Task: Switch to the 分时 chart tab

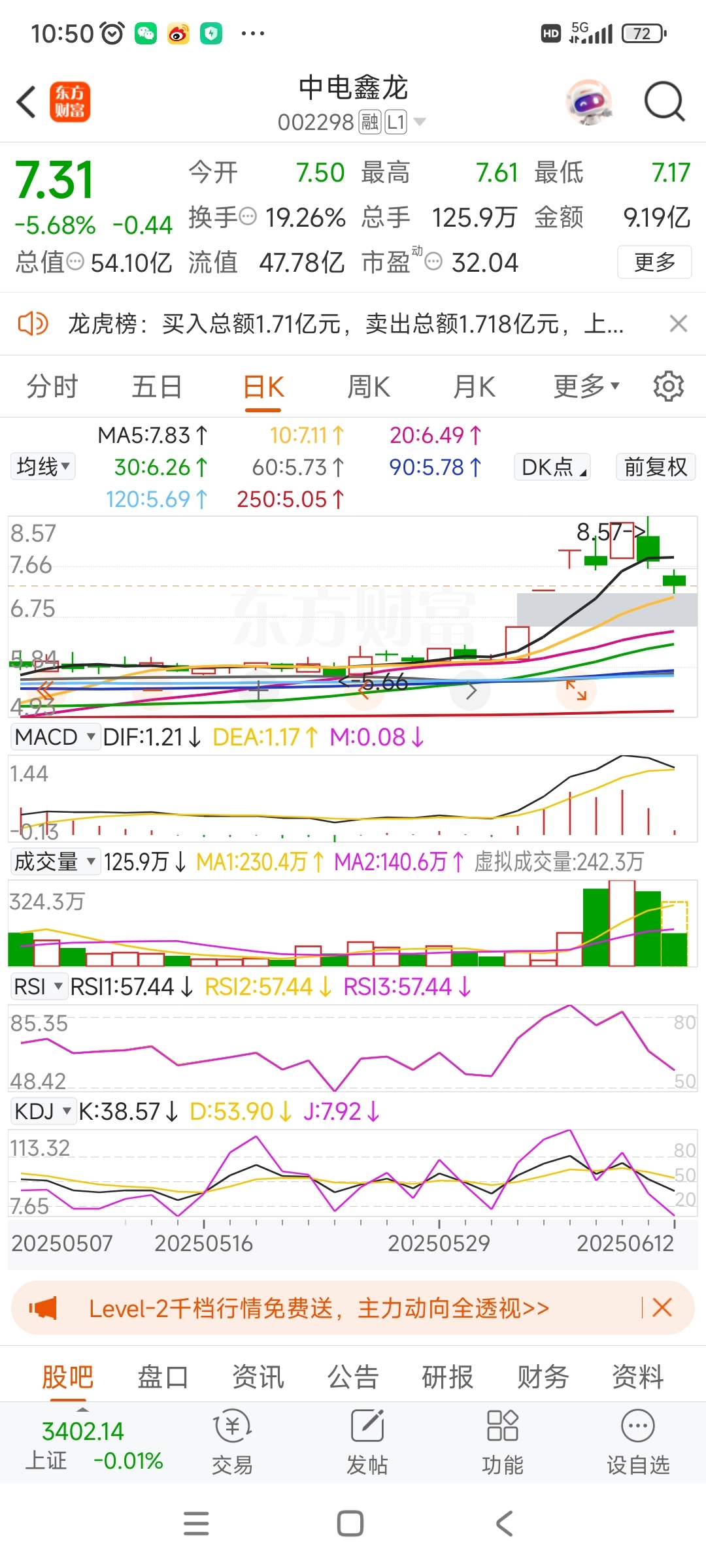Action: pyautogui.click(x=52, y=387)
